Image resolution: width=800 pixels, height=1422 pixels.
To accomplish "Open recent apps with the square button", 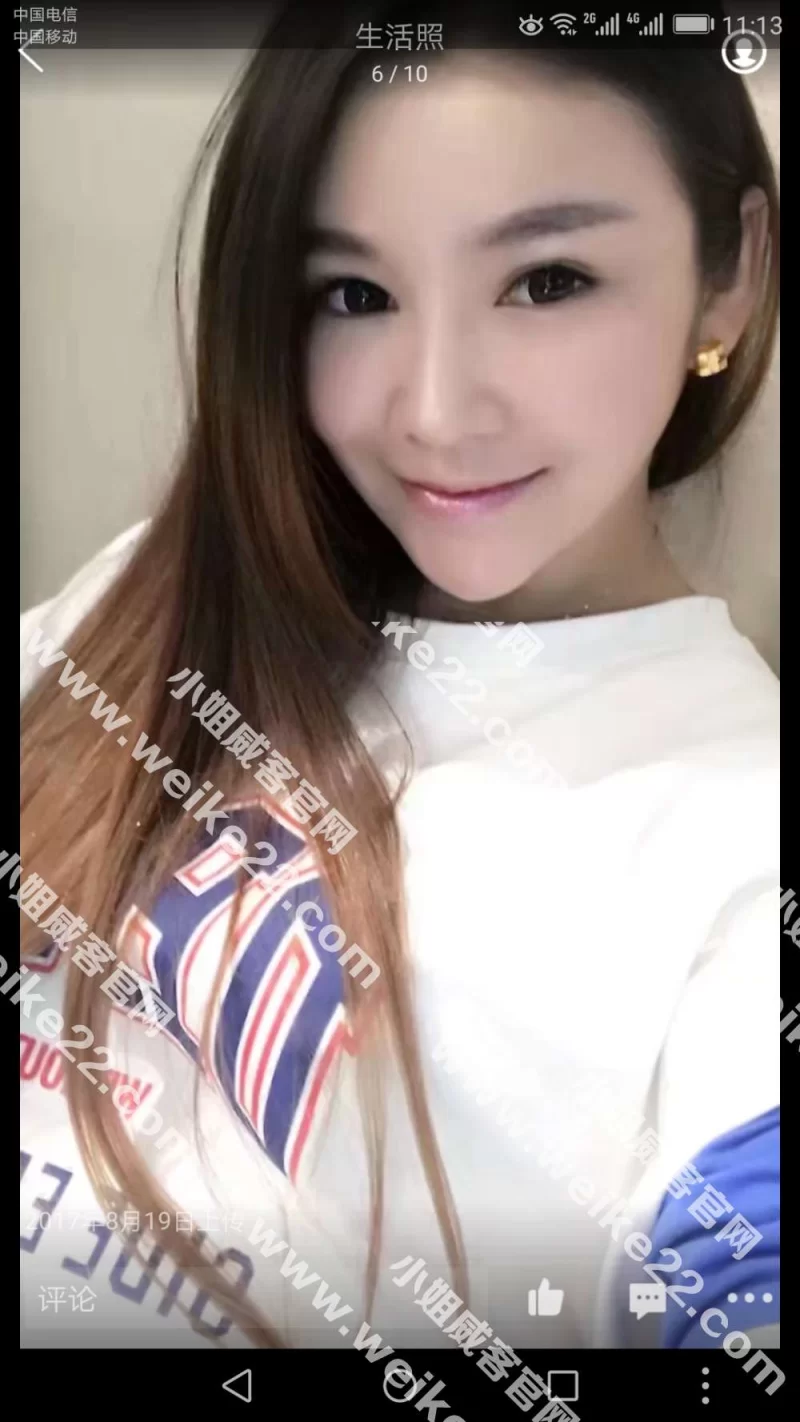I will 562,1385.
